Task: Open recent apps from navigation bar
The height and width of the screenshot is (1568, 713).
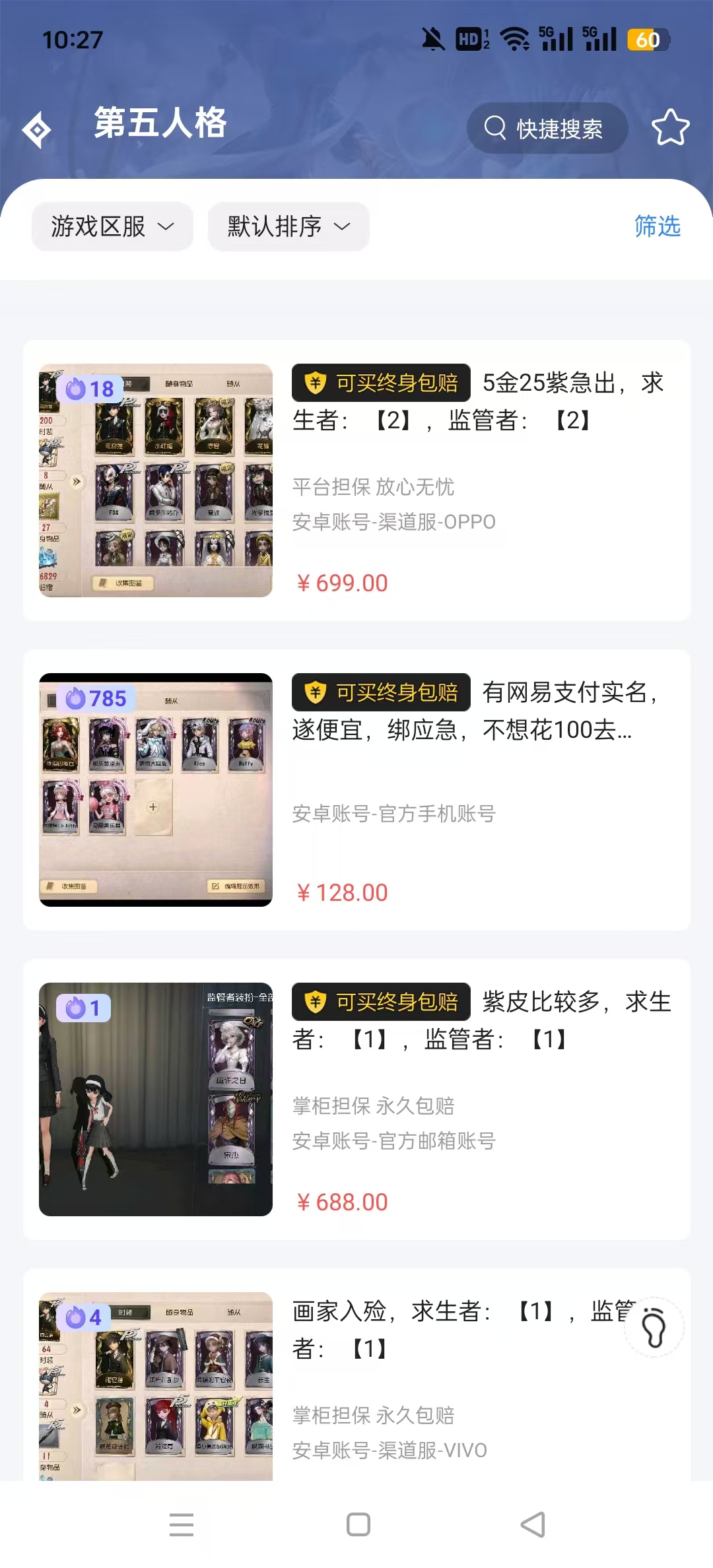Action: [x=181, y=1524]
